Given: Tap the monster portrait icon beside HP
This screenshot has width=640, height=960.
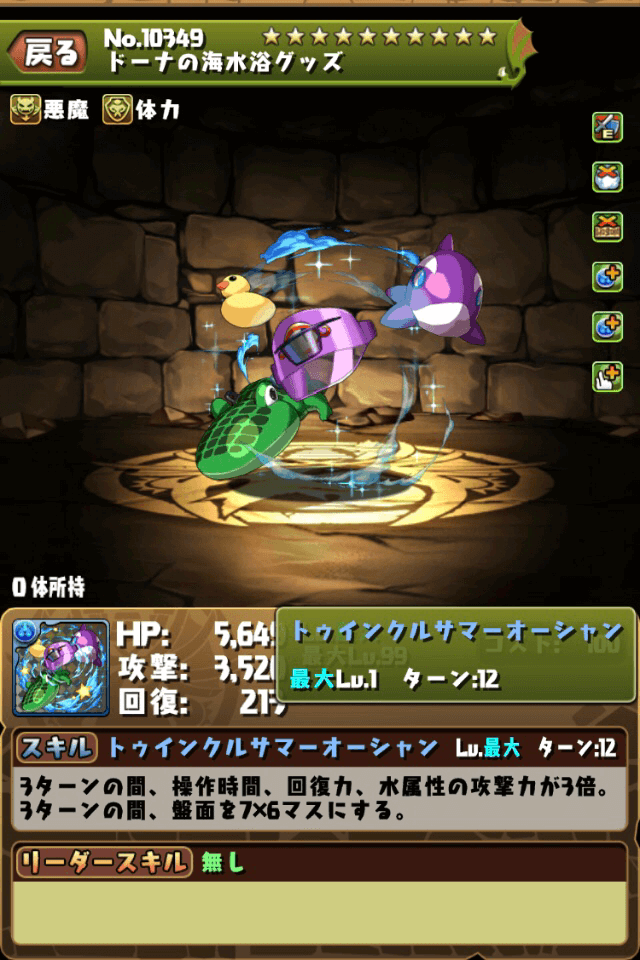Looking at the screenshot, I should (61, 667).
